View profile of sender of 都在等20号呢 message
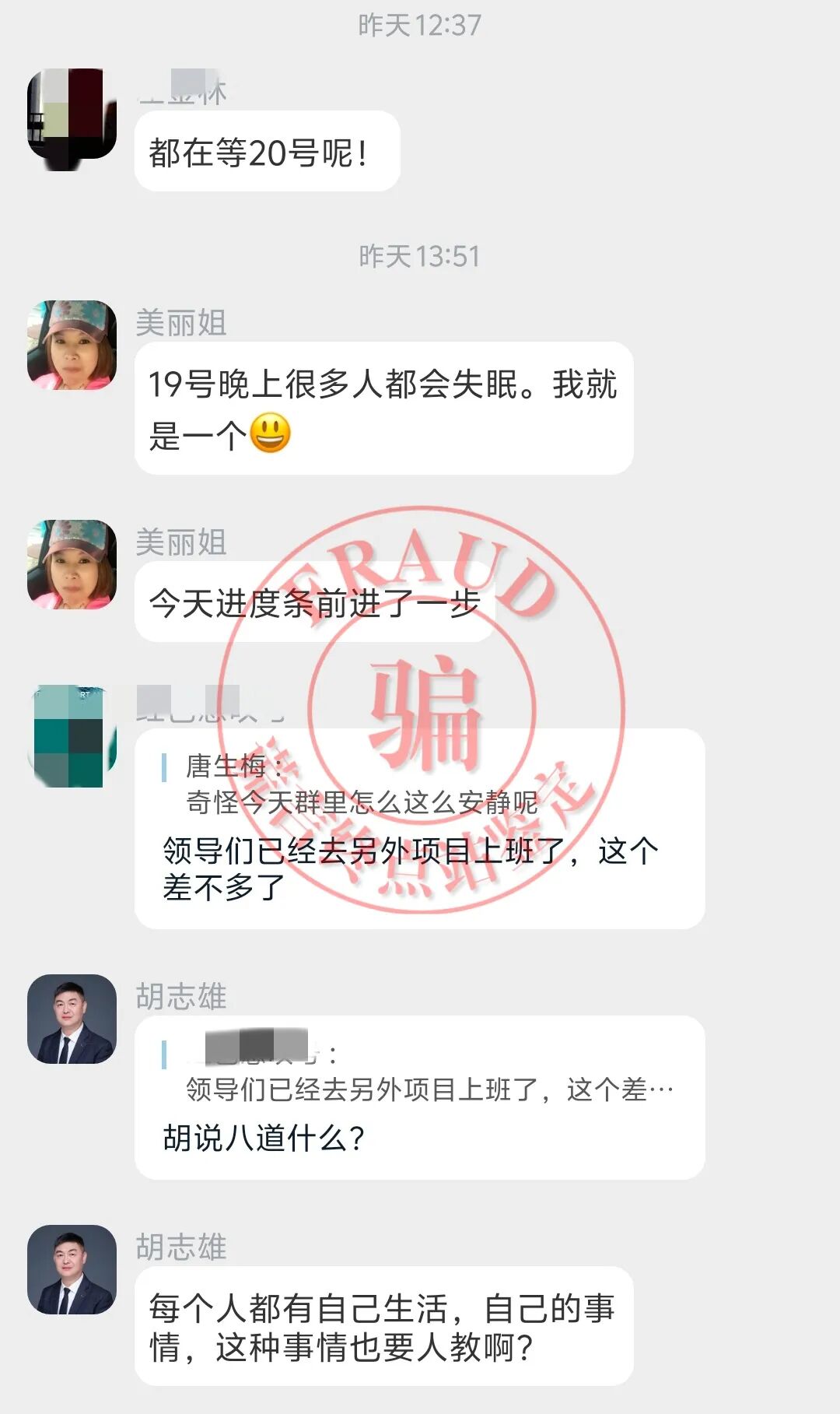Viewport: 840px width, 1414px height. (72, 118)
